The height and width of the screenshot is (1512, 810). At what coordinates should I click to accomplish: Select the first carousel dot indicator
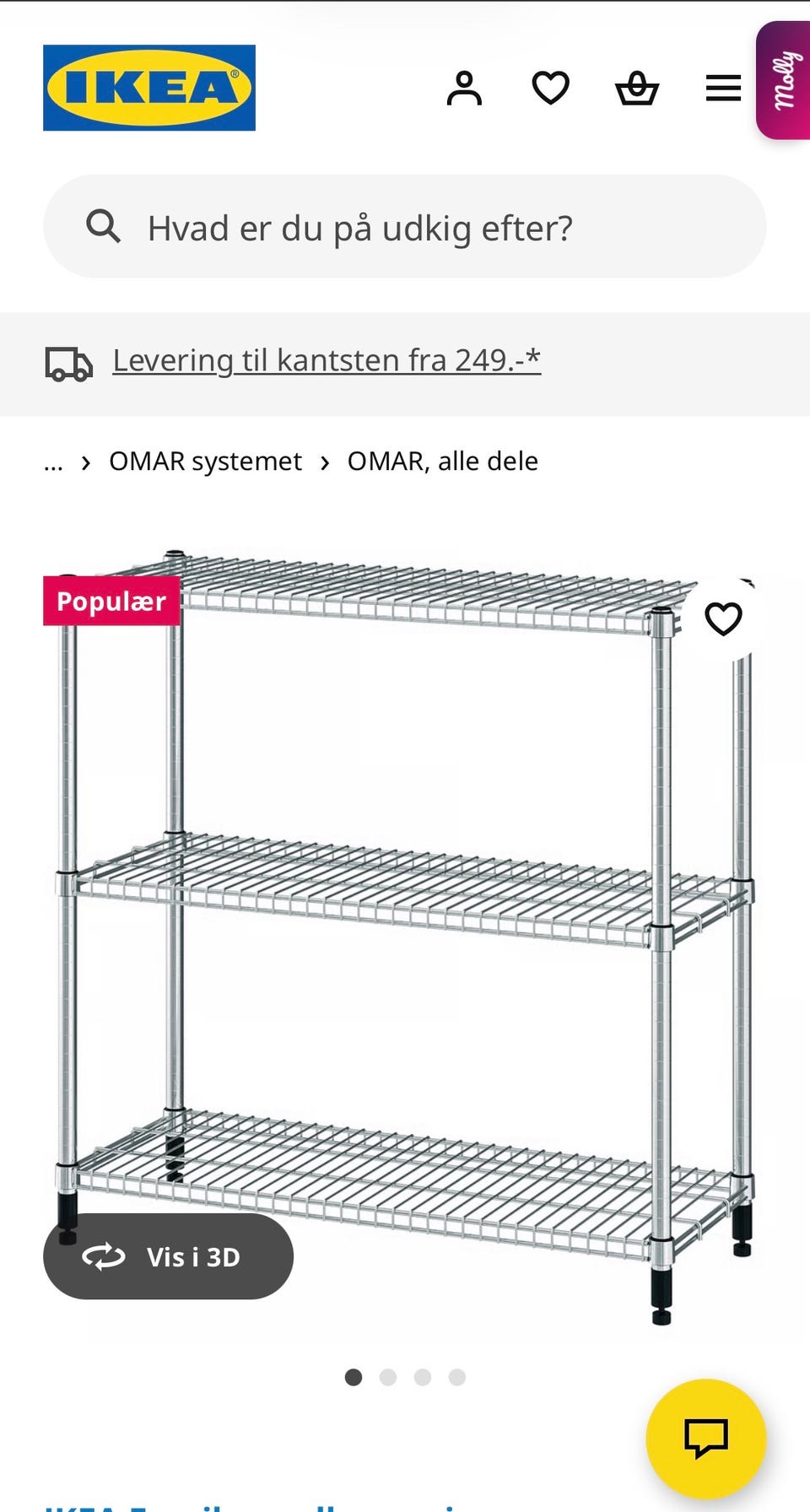pyautogui.click(x=354, y=1376)
